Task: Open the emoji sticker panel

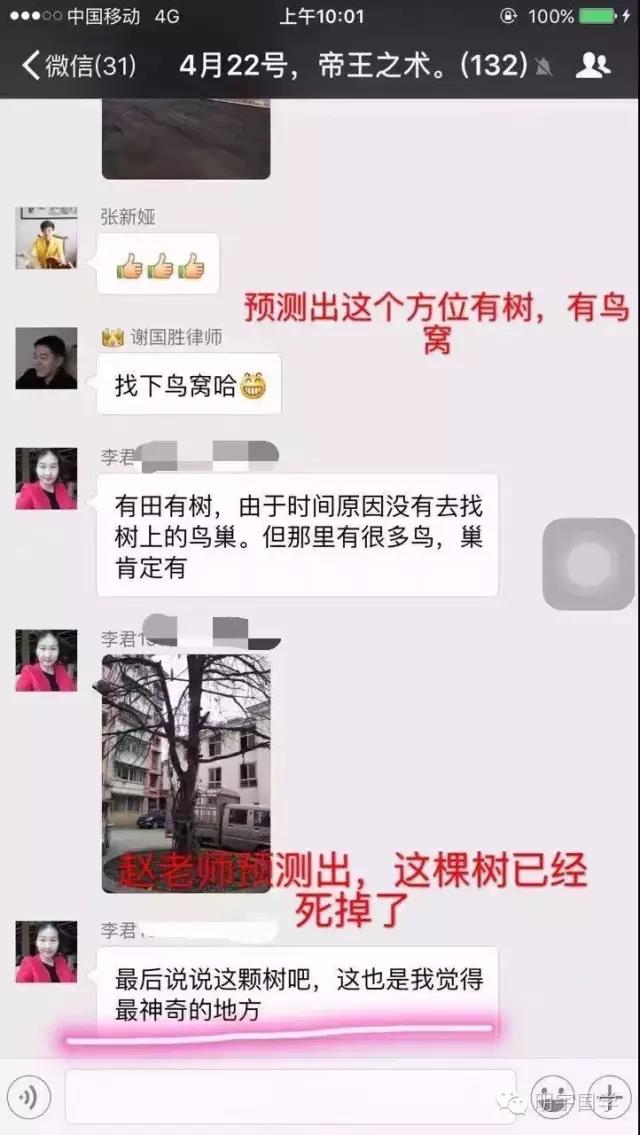Action: click(552, 1098)
